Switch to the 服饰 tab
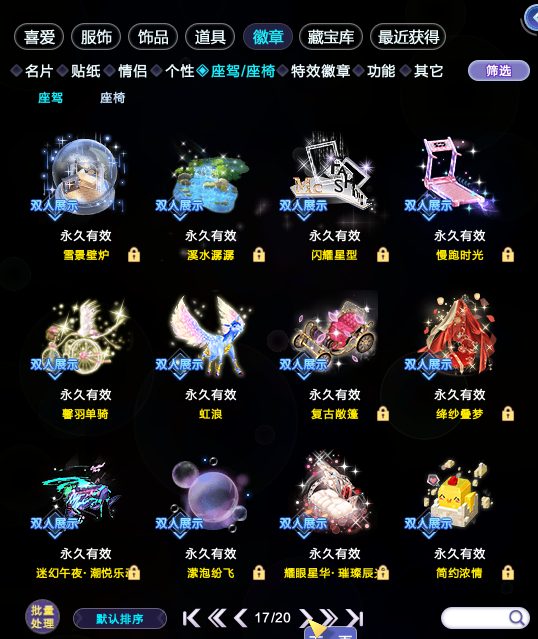538x639 pixels. click(x=96, y=37)
